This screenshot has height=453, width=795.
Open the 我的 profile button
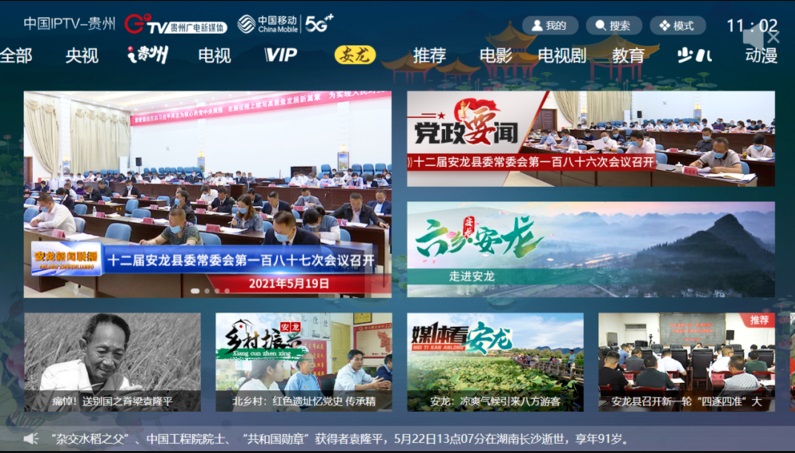(550, 26)
